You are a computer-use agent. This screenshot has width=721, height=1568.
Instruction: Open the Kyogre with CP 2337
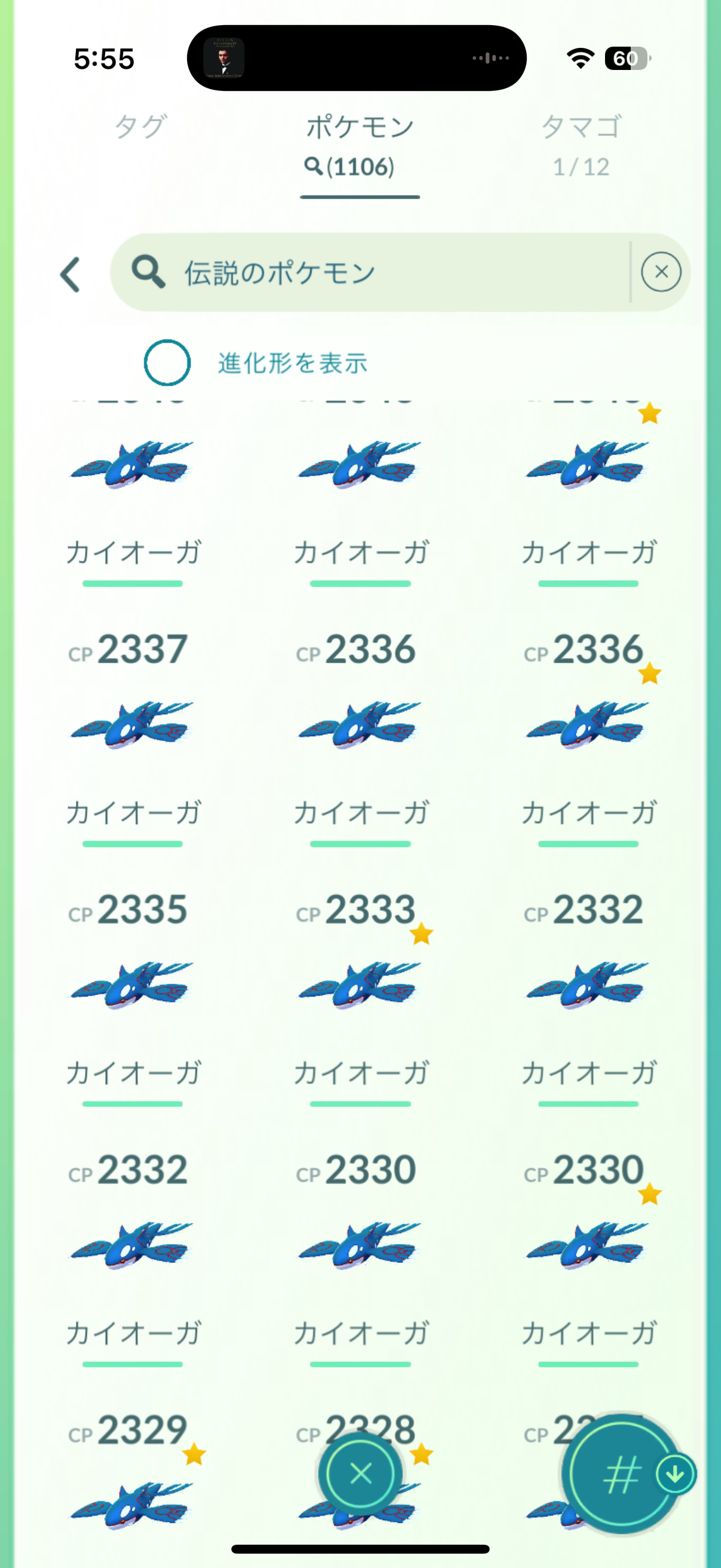132,725
